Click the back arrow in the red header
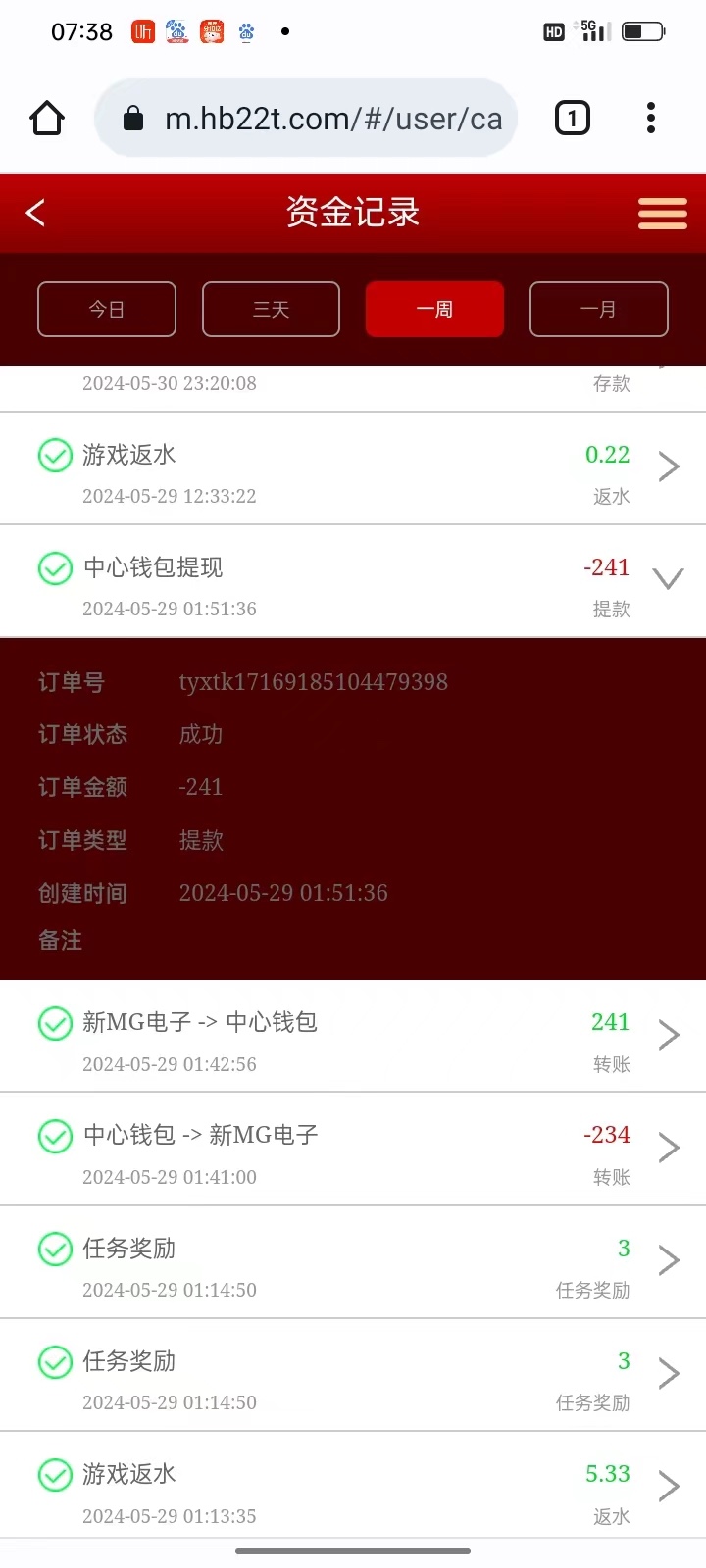706x1568 pixels. pos(36,213)
